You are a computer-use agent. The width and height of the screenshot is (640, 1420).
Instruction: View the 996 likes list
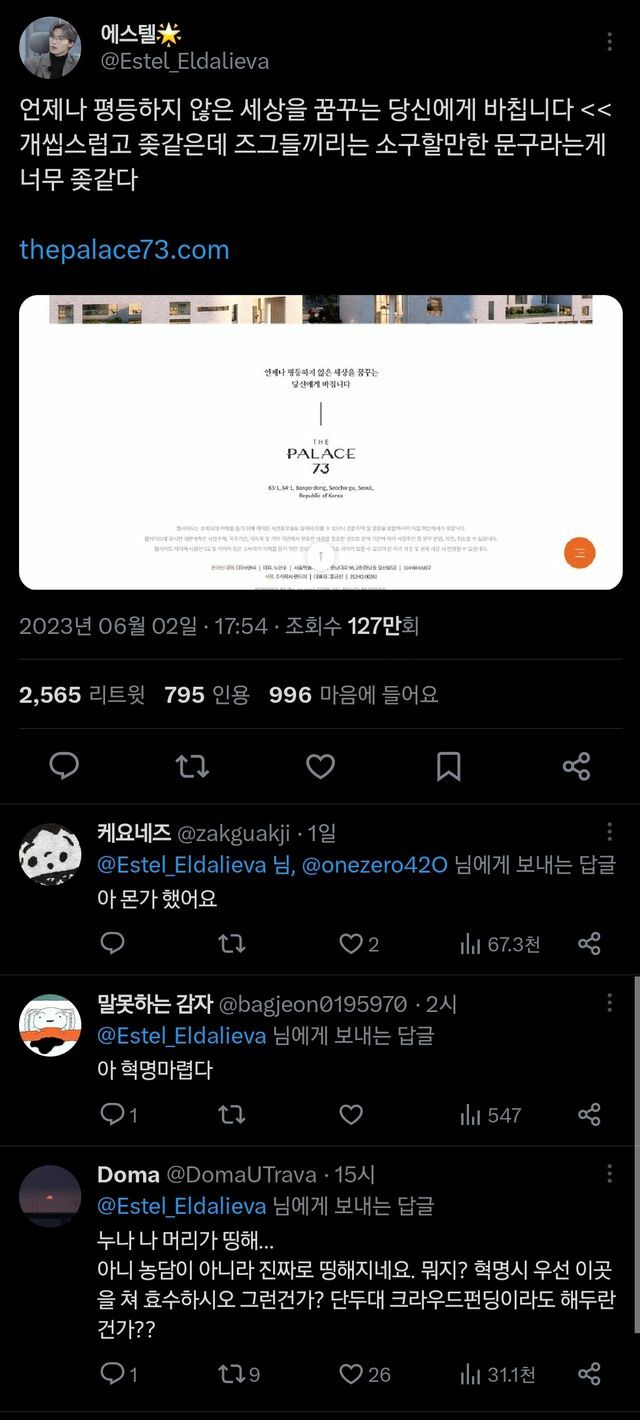point(353,694)
